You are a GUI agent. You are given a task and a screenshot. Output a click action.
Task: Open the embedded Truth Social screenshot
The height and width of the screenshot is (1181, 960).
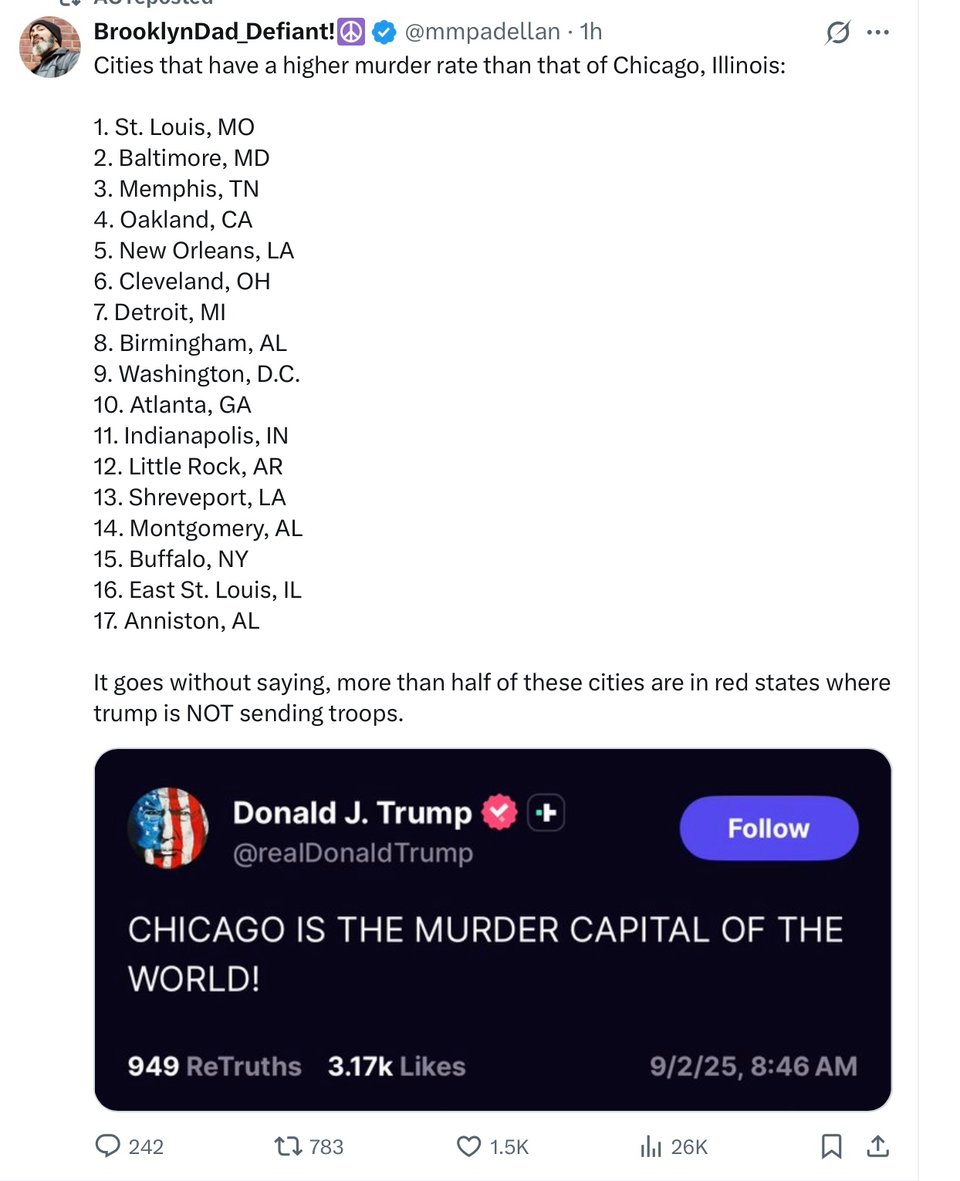tap(492, 928)
